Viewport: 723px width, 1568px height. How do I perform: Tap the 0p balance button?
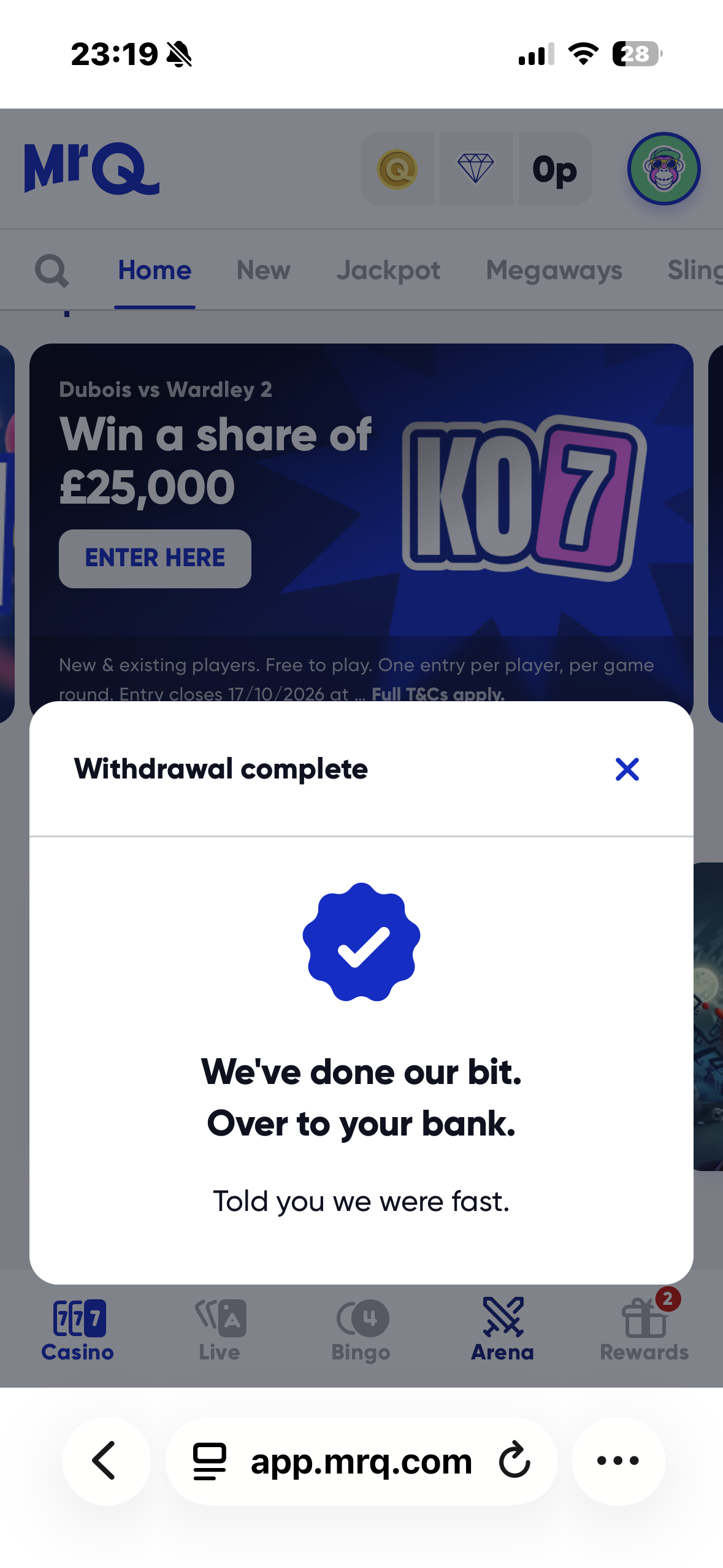tap(555, 169)
